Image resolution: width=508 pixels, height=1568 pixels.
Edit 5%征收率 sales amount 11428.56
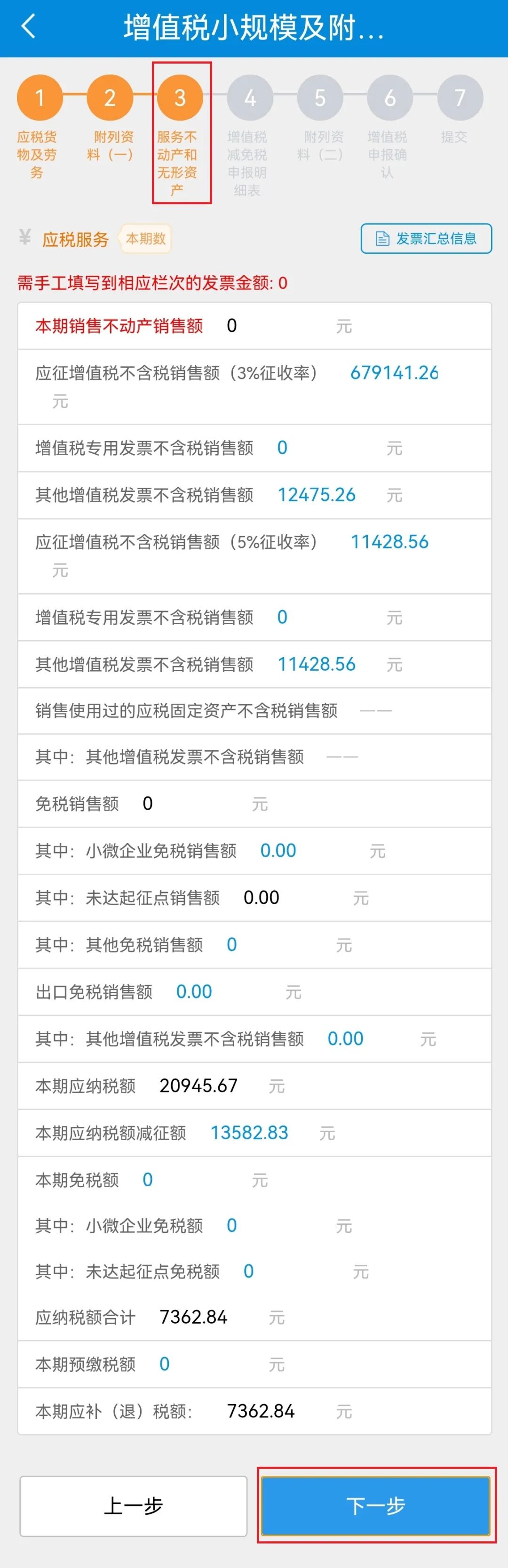[x=389, y=542]
